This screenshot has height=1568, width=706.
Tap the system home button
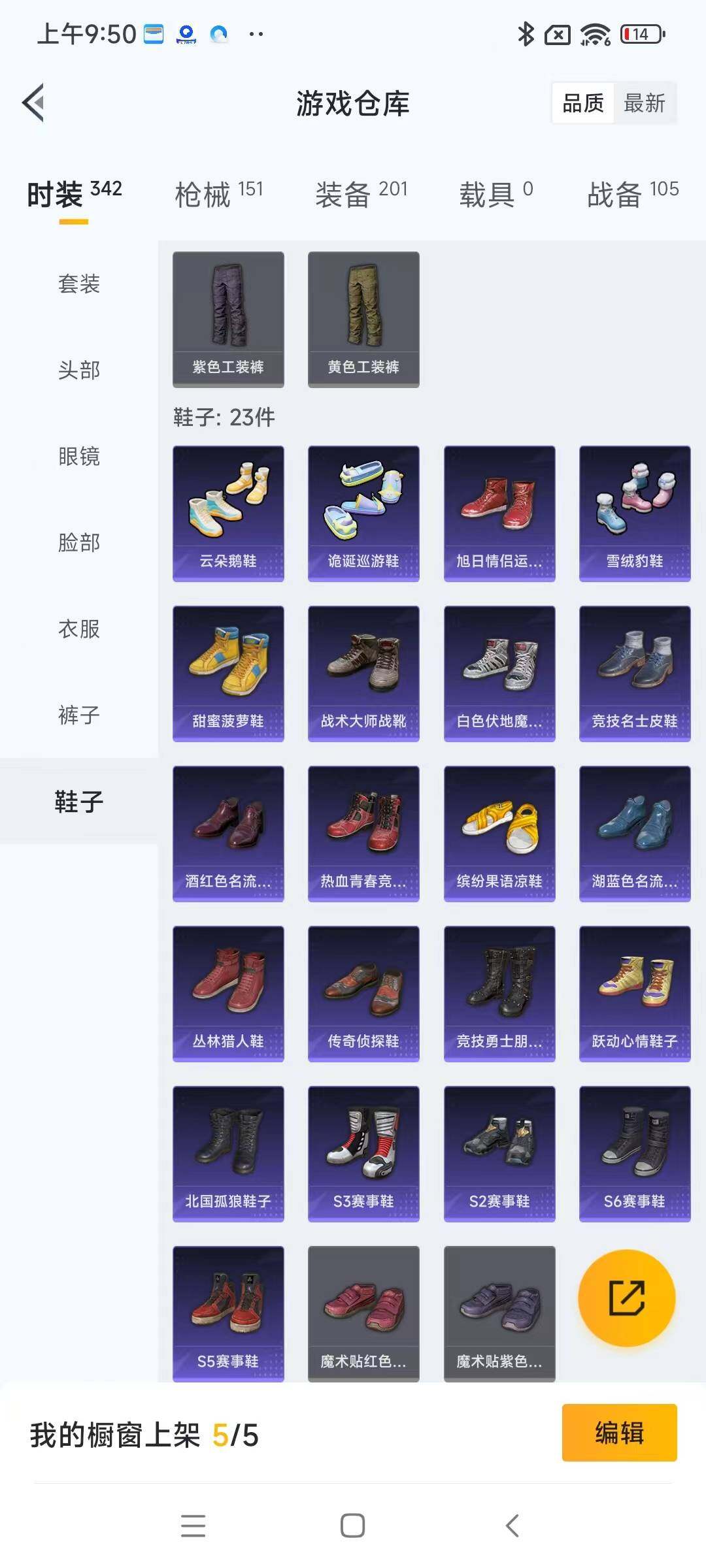point(352,1526)
